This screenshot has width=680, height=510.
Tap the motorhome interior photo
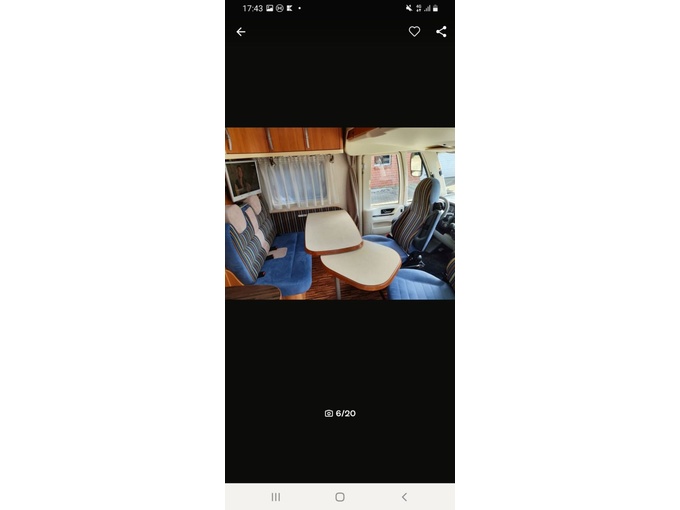pyautogui.click(x=340, y=213)
